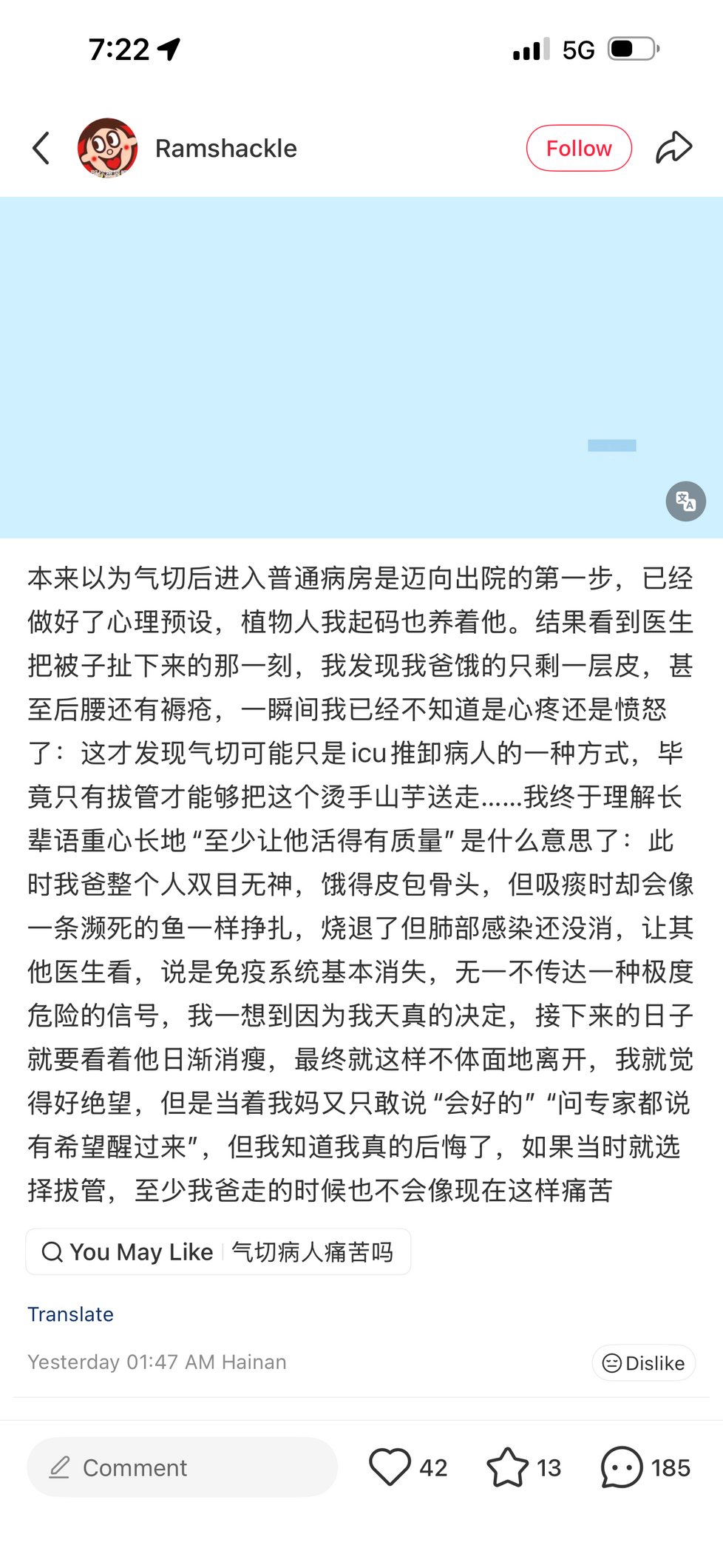Follow the author Ramshackle

pyautogui.click(x=578, y=148)
